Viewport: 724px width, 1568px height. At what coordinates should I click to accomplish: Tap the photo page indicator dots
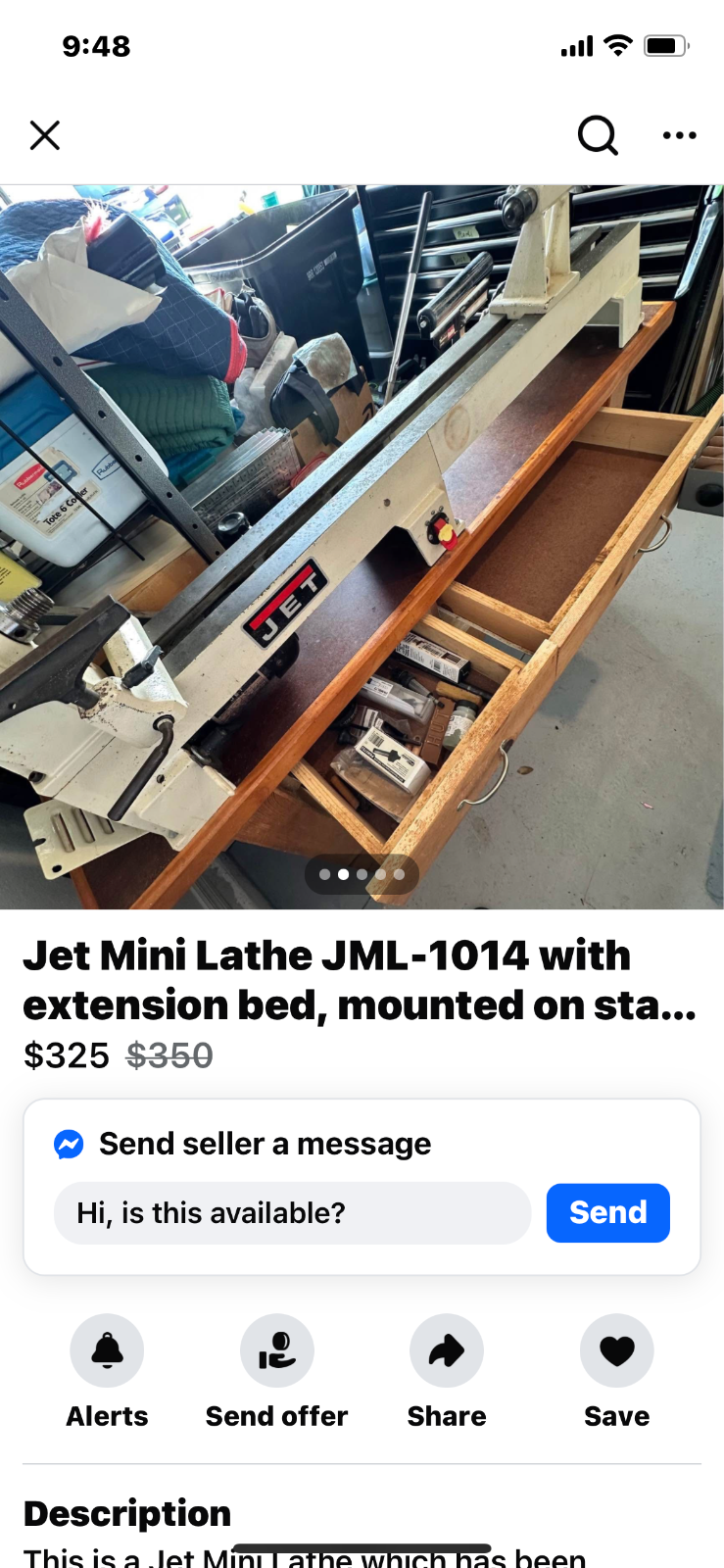(362, 874)
